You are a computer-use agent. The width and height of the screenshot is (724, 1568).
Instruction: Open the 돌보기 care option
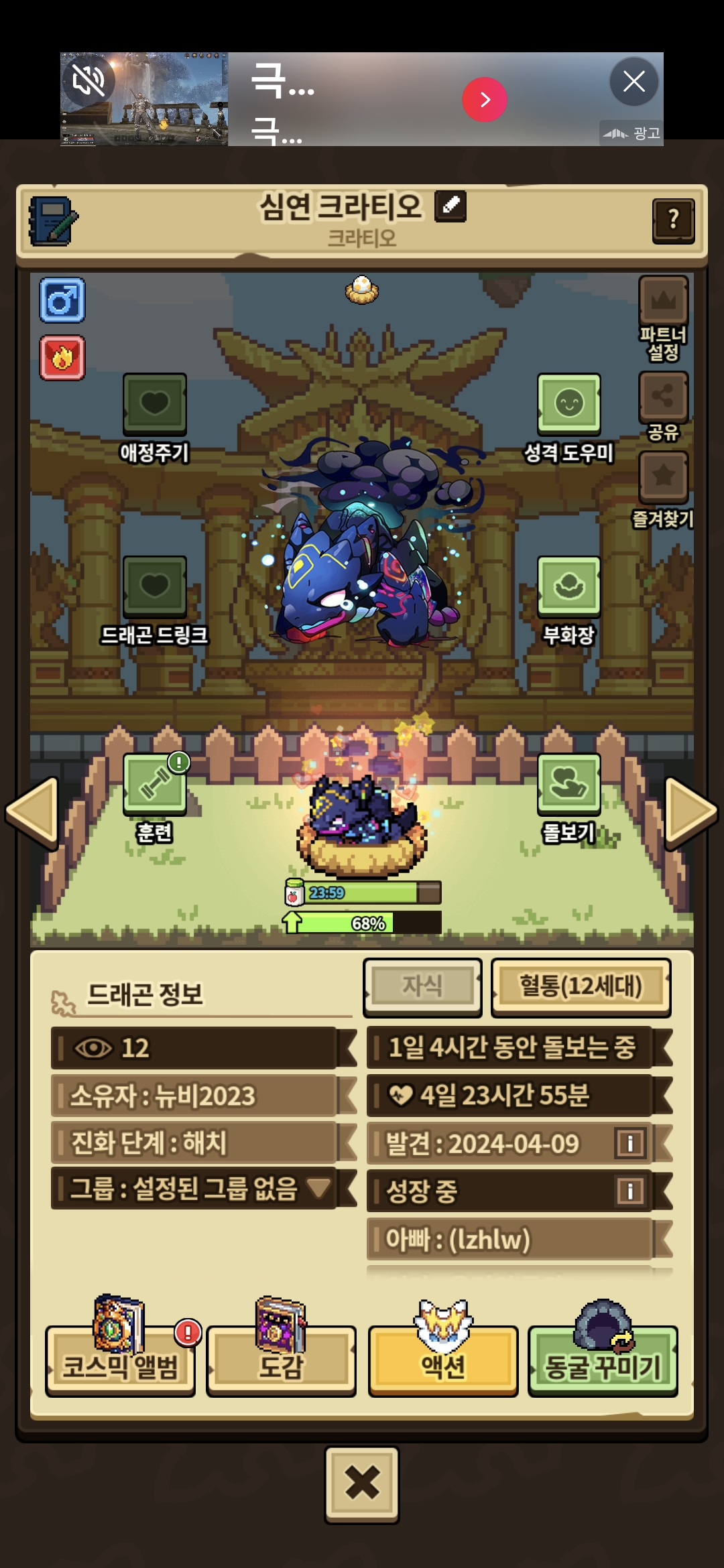[x=568, y=785]
